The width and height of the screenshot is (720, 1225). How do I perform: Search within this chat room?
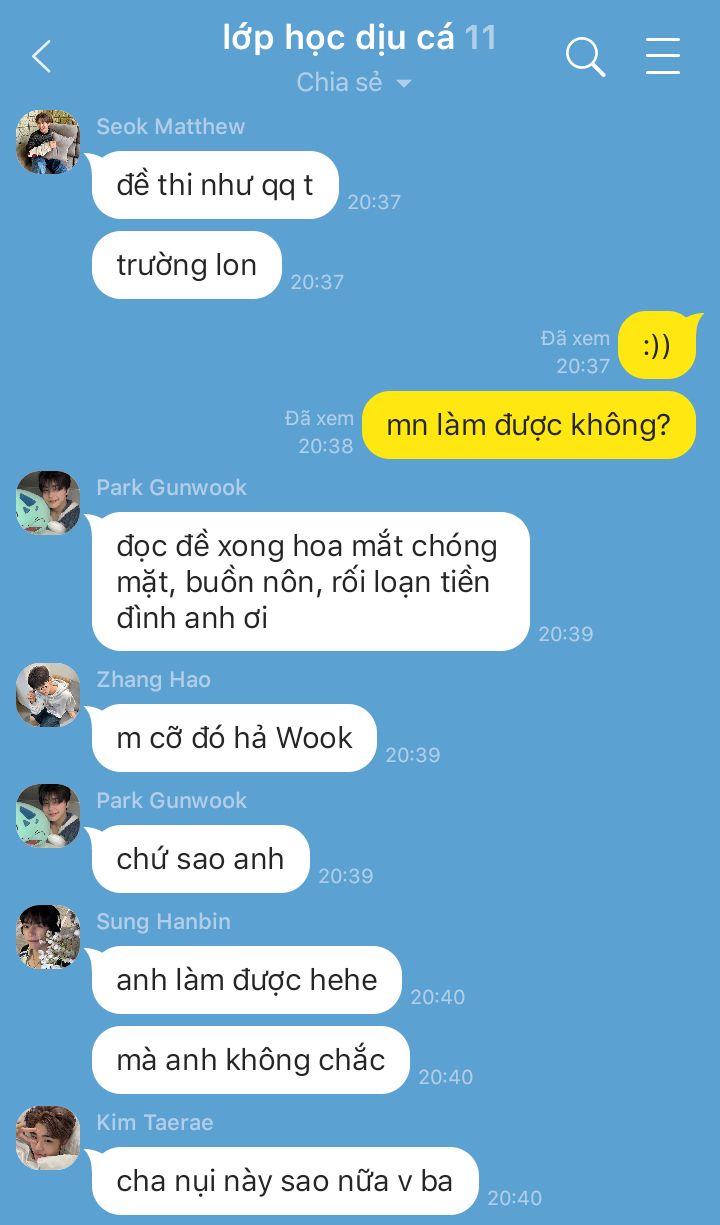(585, 57)
